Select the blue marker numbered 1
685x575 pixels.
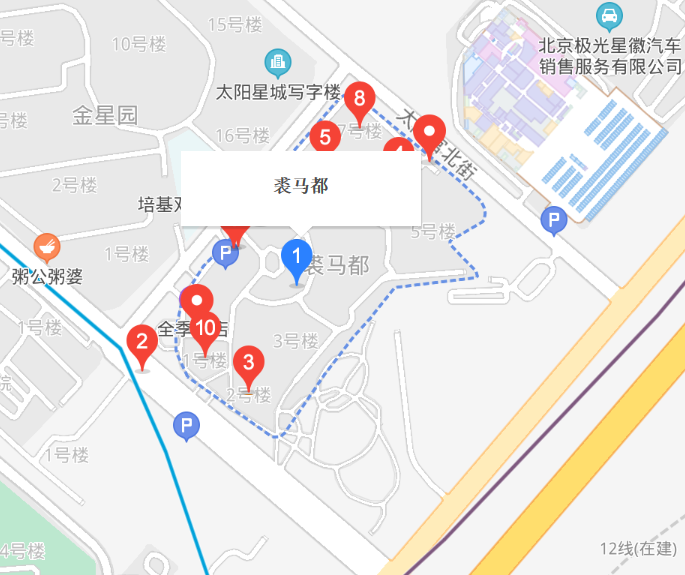(296, 258)
